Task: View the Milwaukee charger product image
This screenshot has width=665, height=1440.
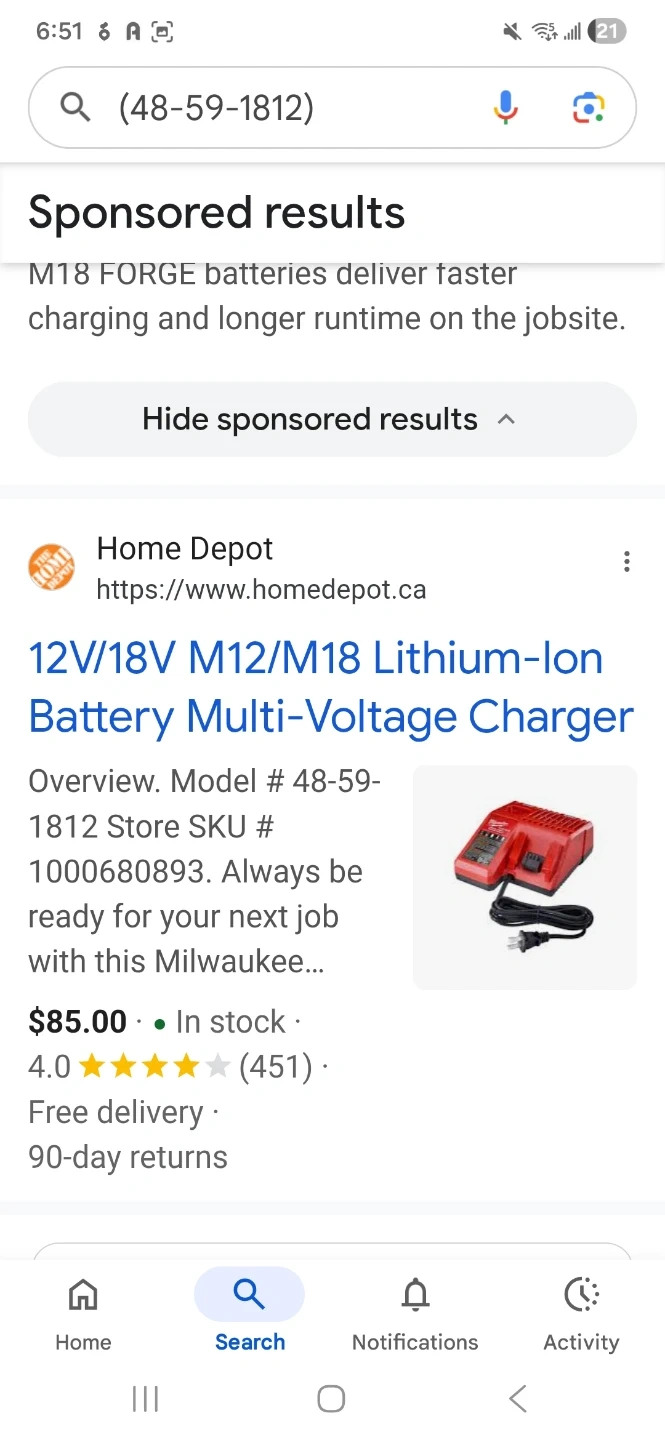Action: point(524,877)
